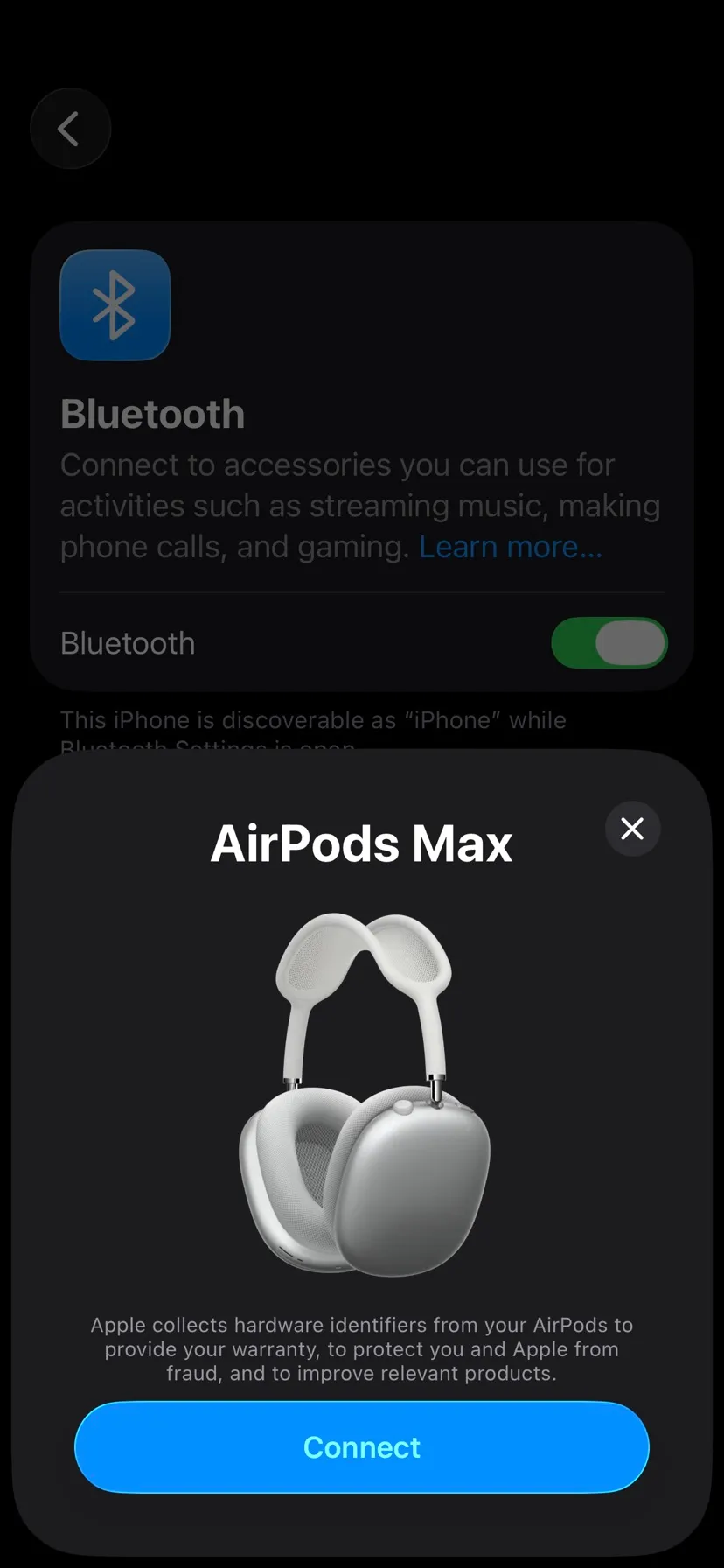Dismiss the AirPods Max pairing sheet
Viewport: 724px width, 1568px height.
[x=632, y=828]
